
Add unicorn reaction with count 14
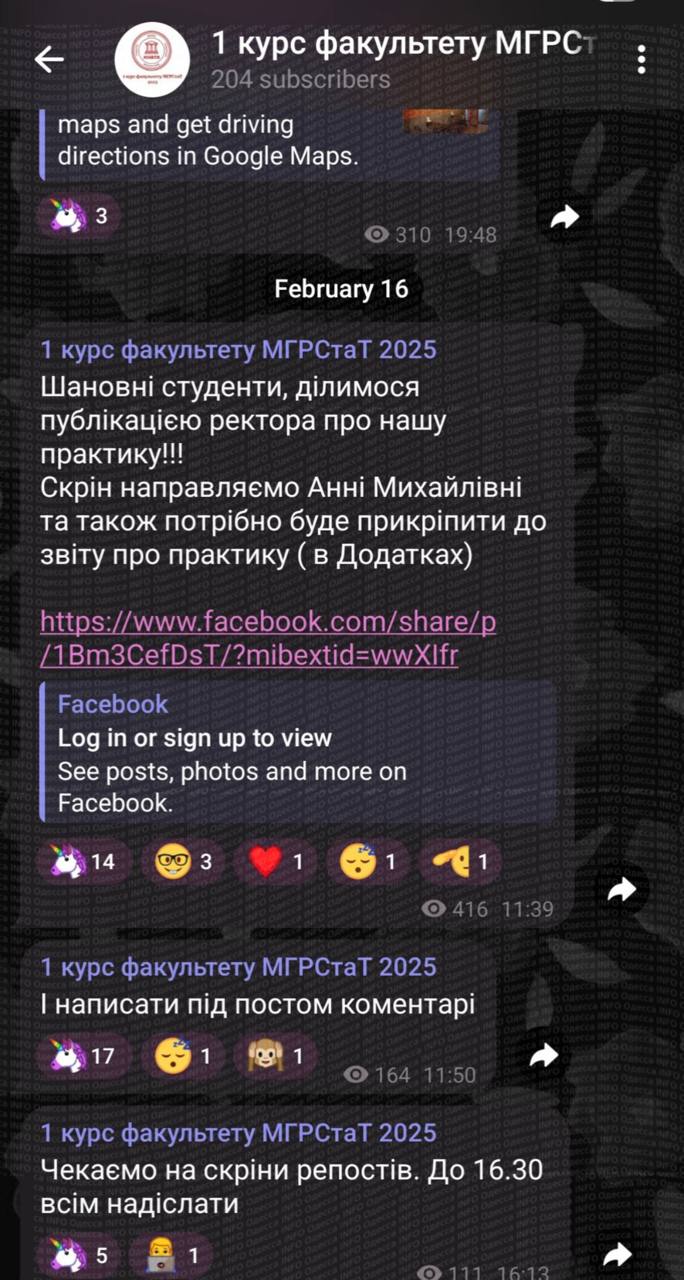click(x=84, y=860)
